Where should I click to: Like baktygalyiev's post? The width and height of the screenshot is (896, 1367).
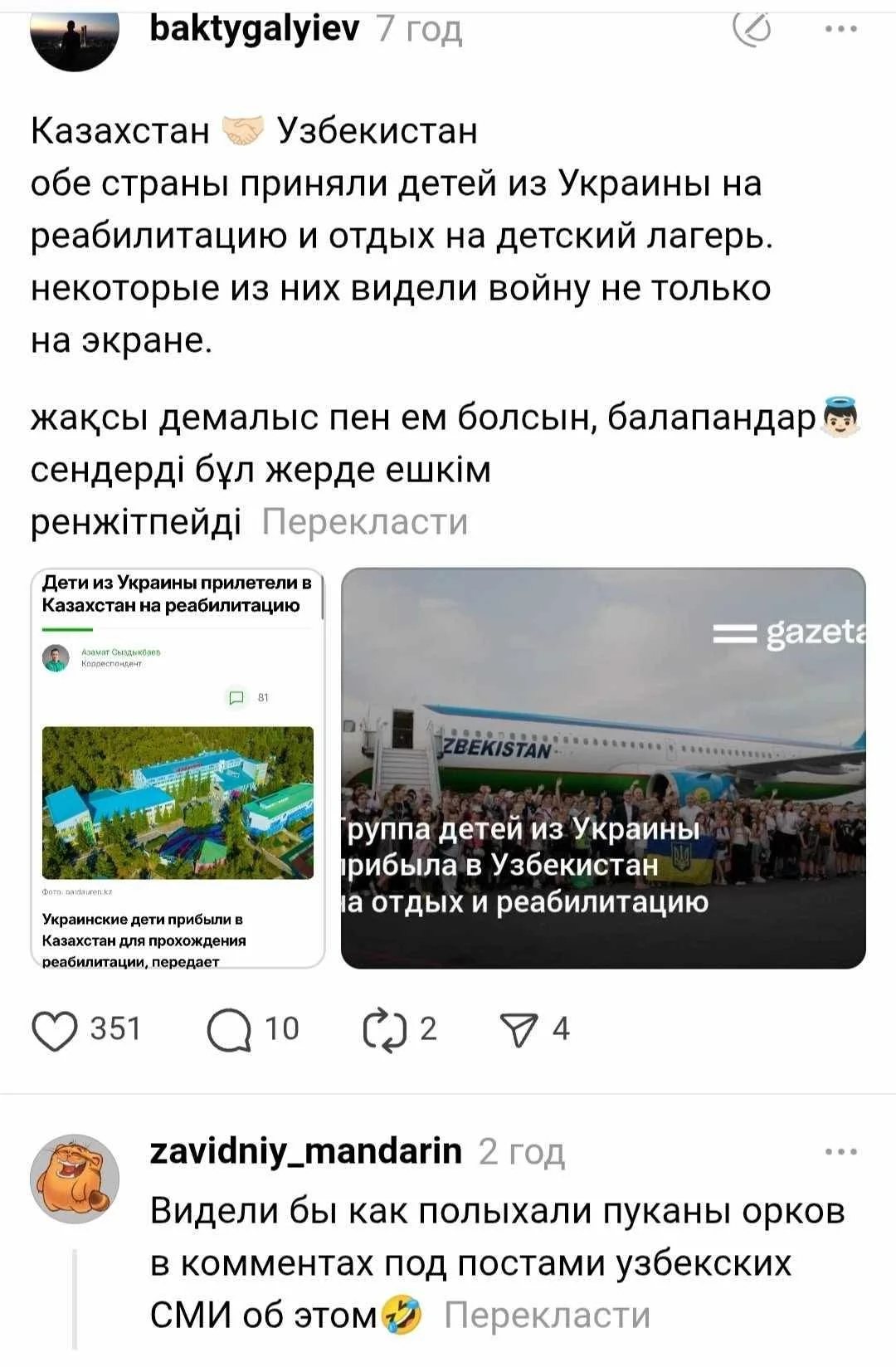pos(55,1029)
